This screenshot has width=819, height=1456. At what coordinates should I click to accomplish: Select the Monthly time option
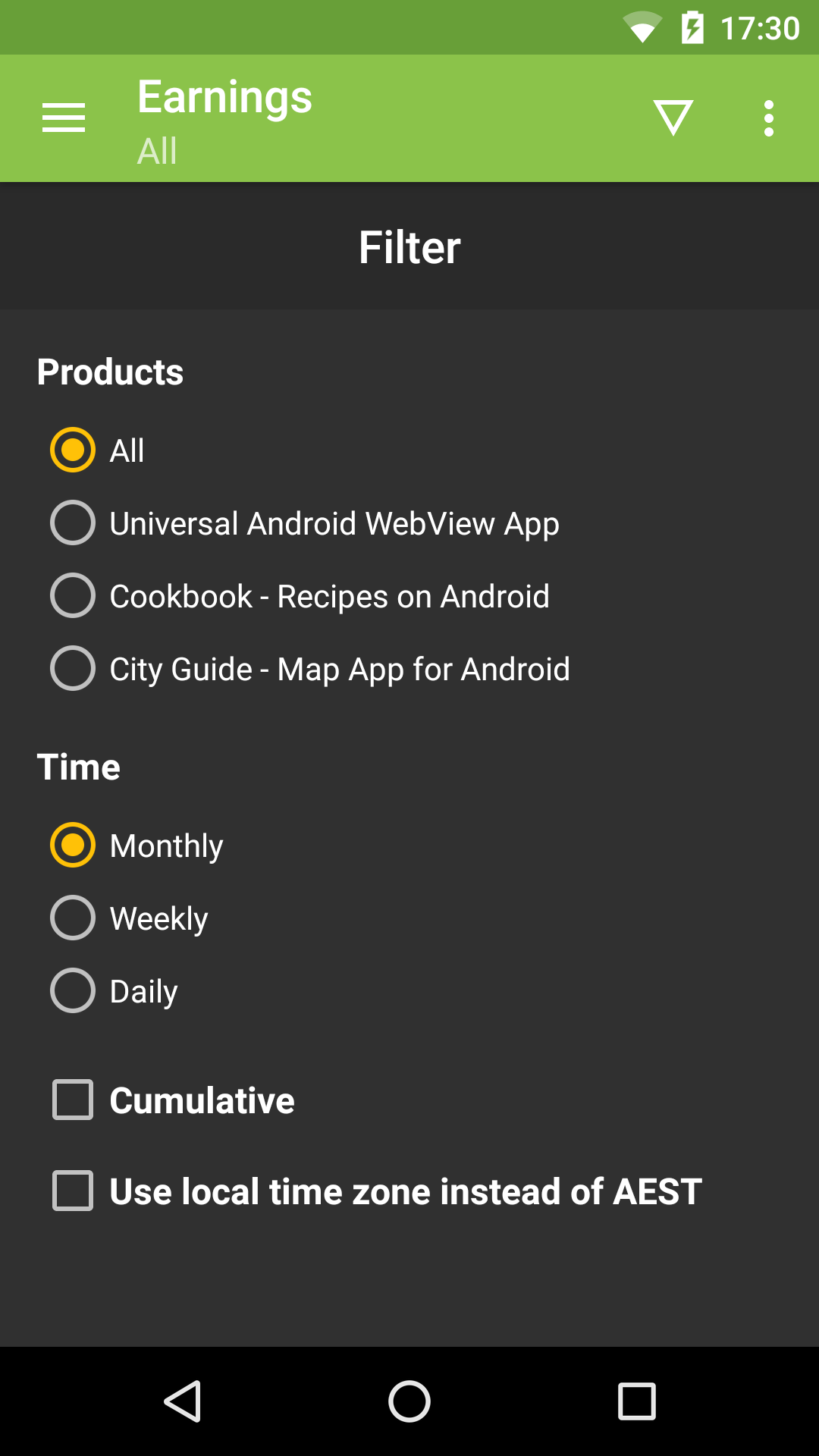point(73,845)
